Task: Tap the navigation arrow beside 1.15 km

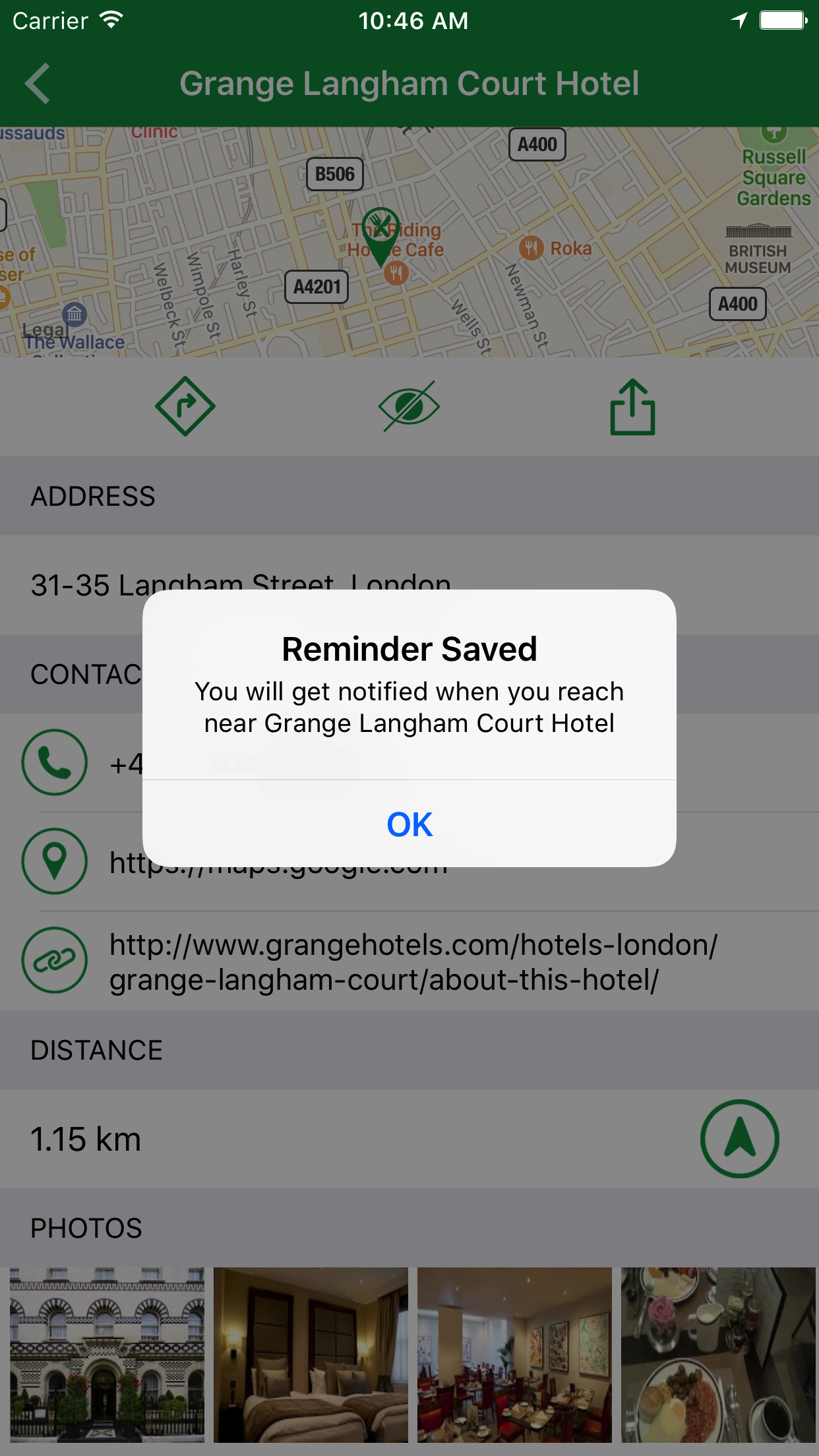Action: [x=739, y=1139]
